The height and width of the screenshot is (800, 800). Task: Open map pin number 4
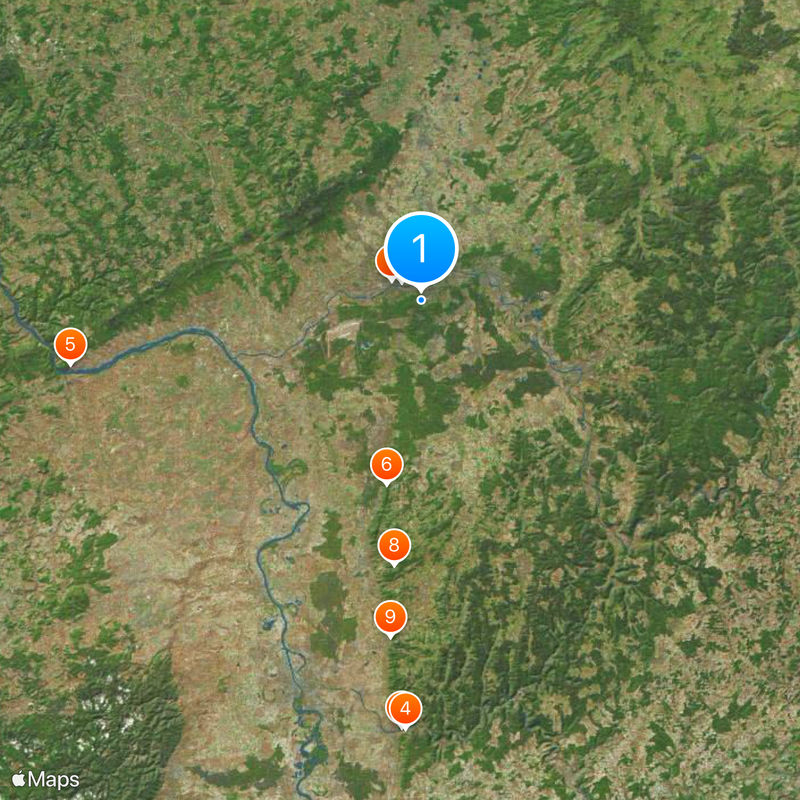(405, 709)
